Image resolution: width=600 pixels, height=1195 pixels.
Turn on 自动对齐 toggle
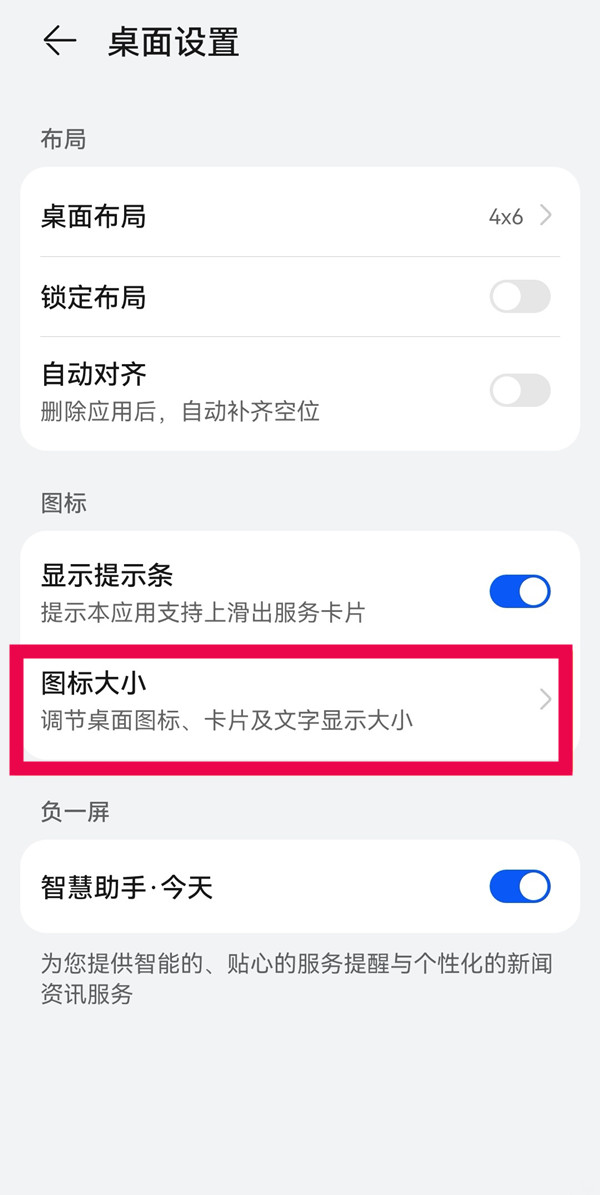click(519, 390)
